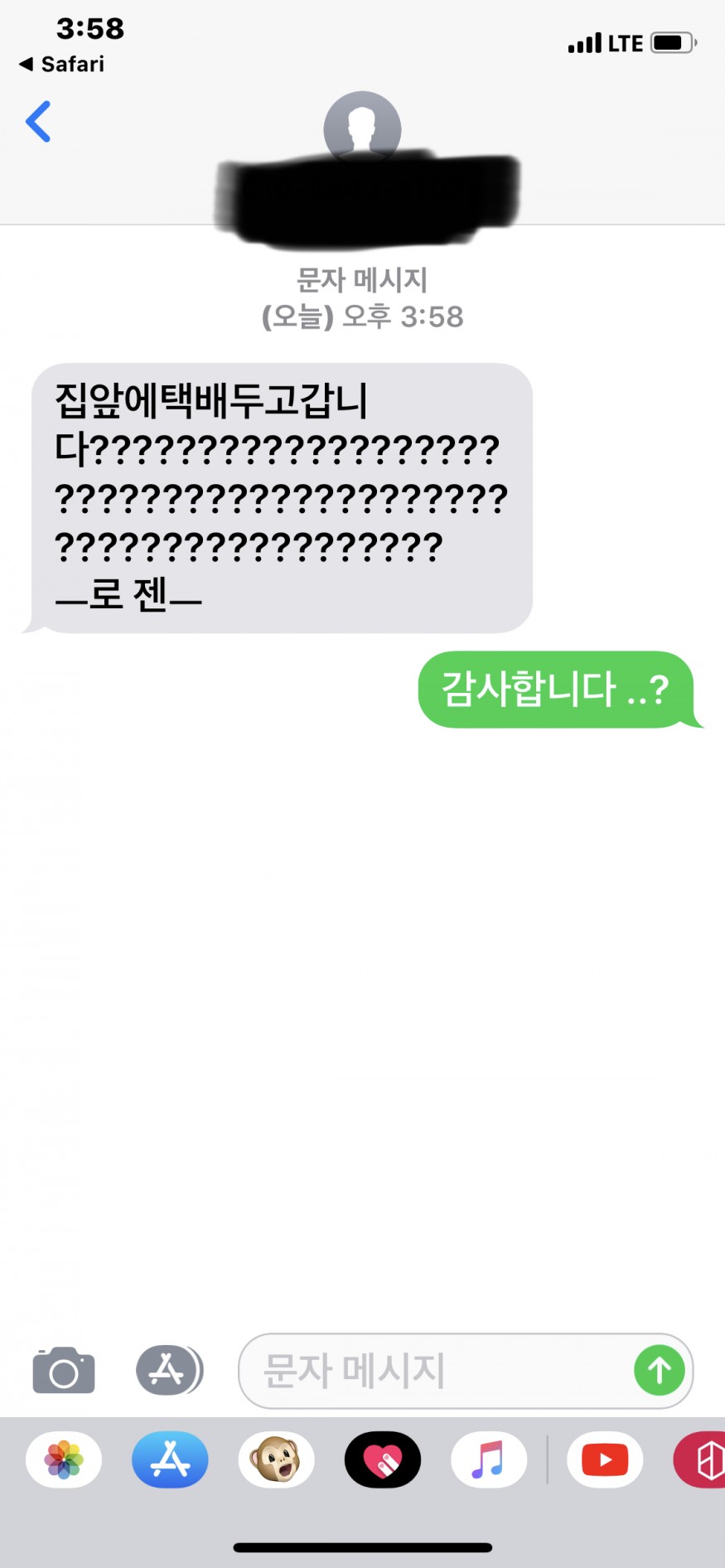Toggle the App Store app drawer

[168, 1371]
